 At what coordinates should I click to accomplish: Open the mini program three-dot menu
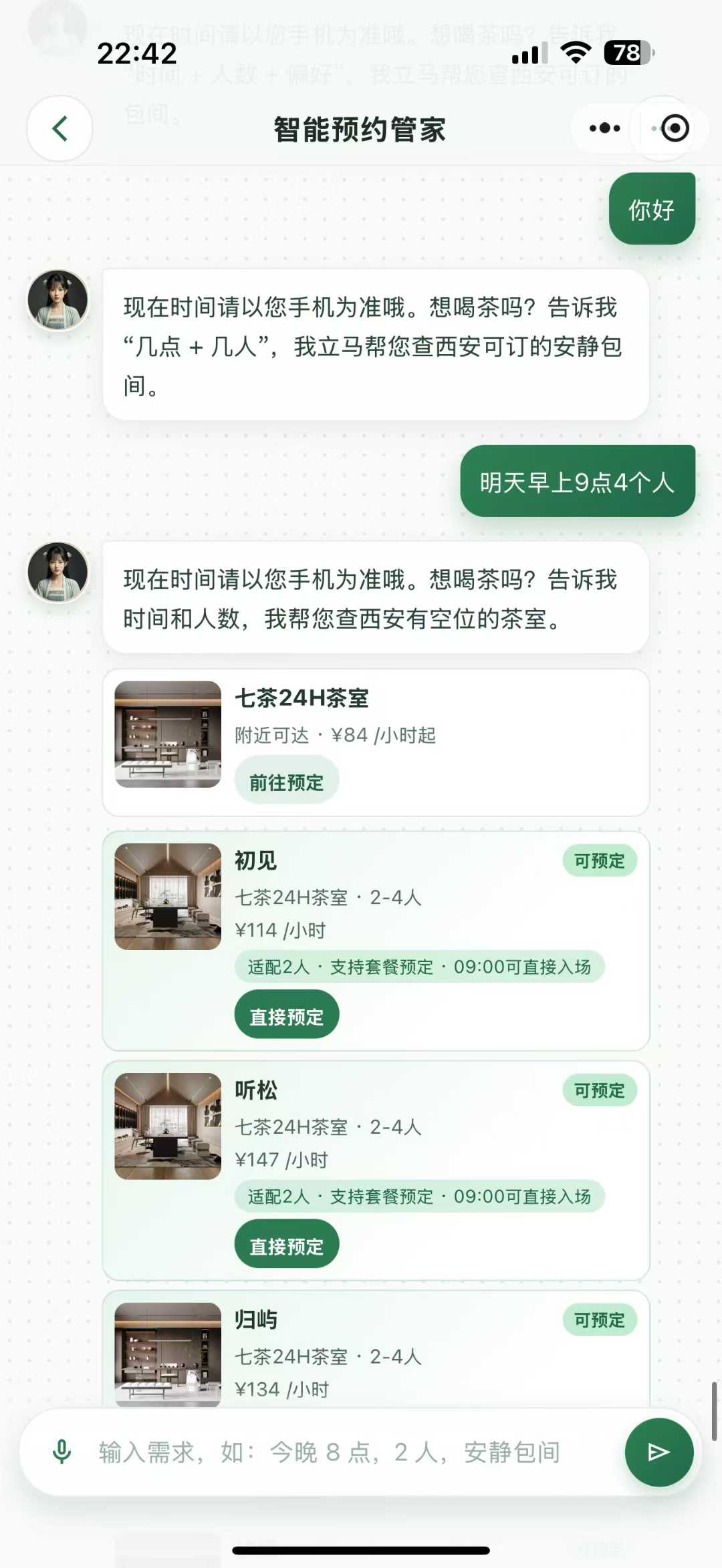coord(604,128)
